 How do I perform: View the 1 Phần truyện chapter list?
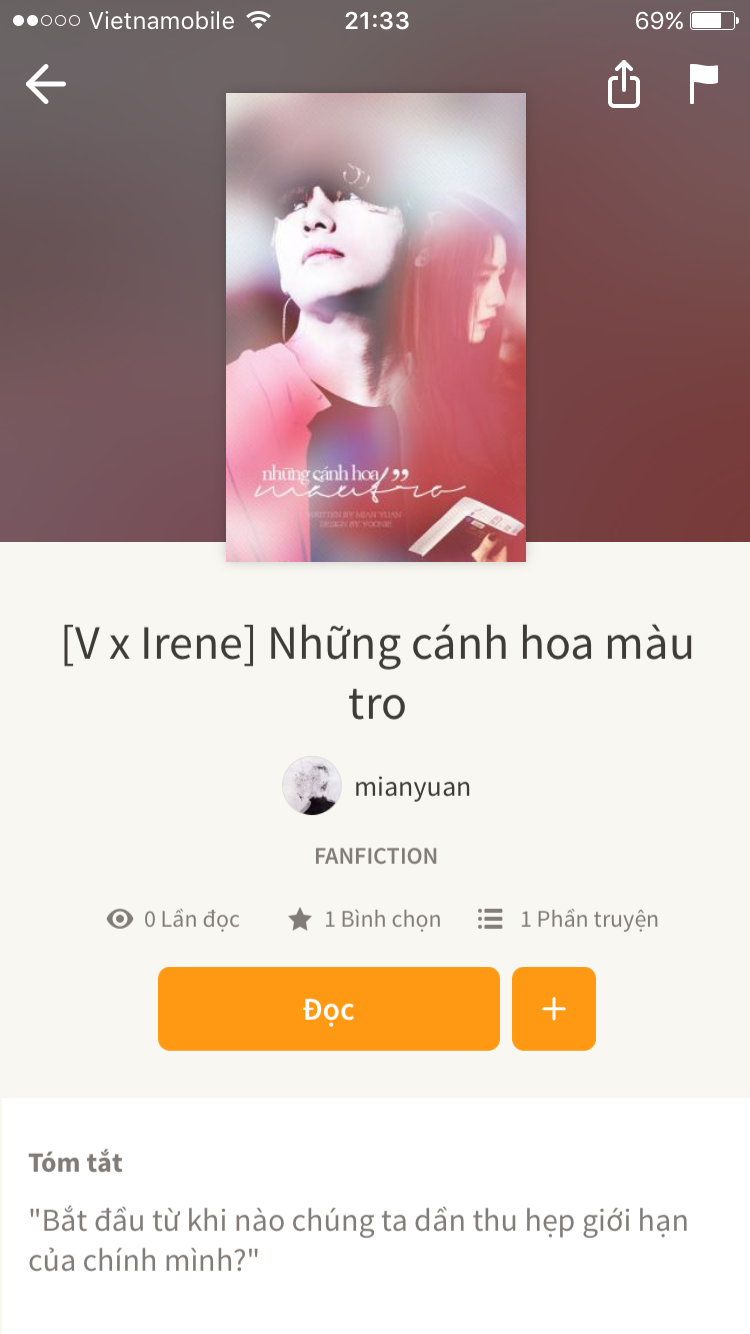click(568, 919)
